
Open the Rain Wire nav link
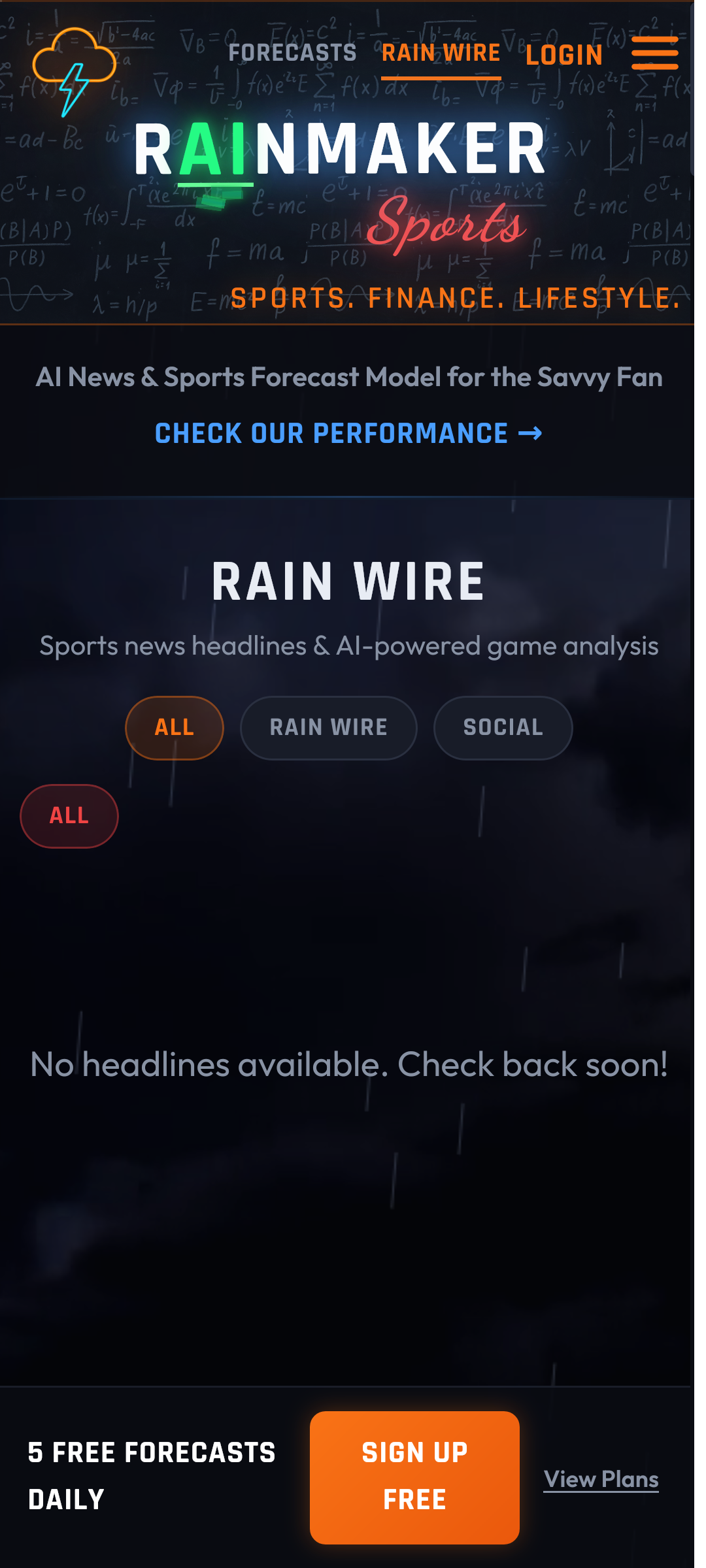[441, 54]
